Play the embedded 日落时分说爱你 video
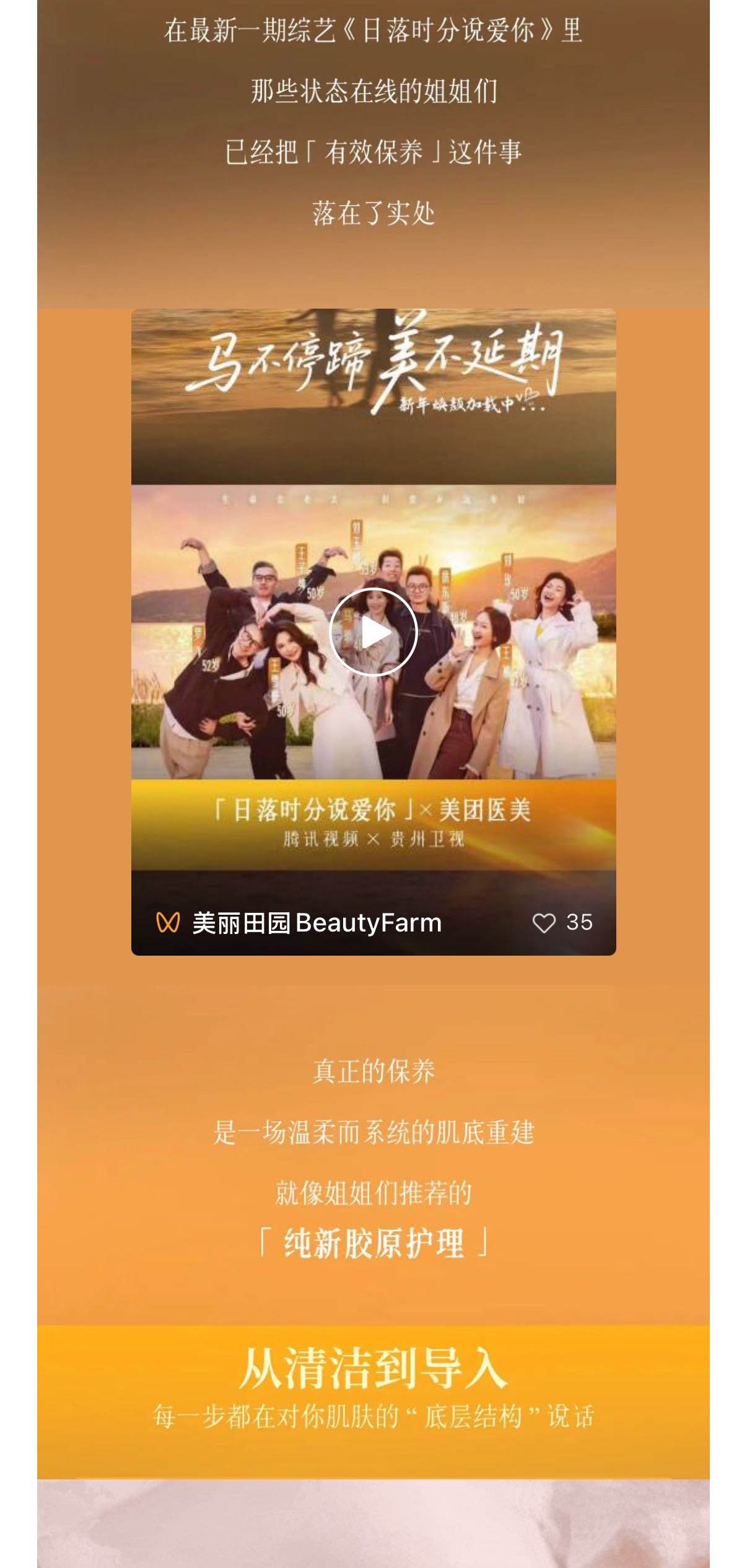 (373, 632)
